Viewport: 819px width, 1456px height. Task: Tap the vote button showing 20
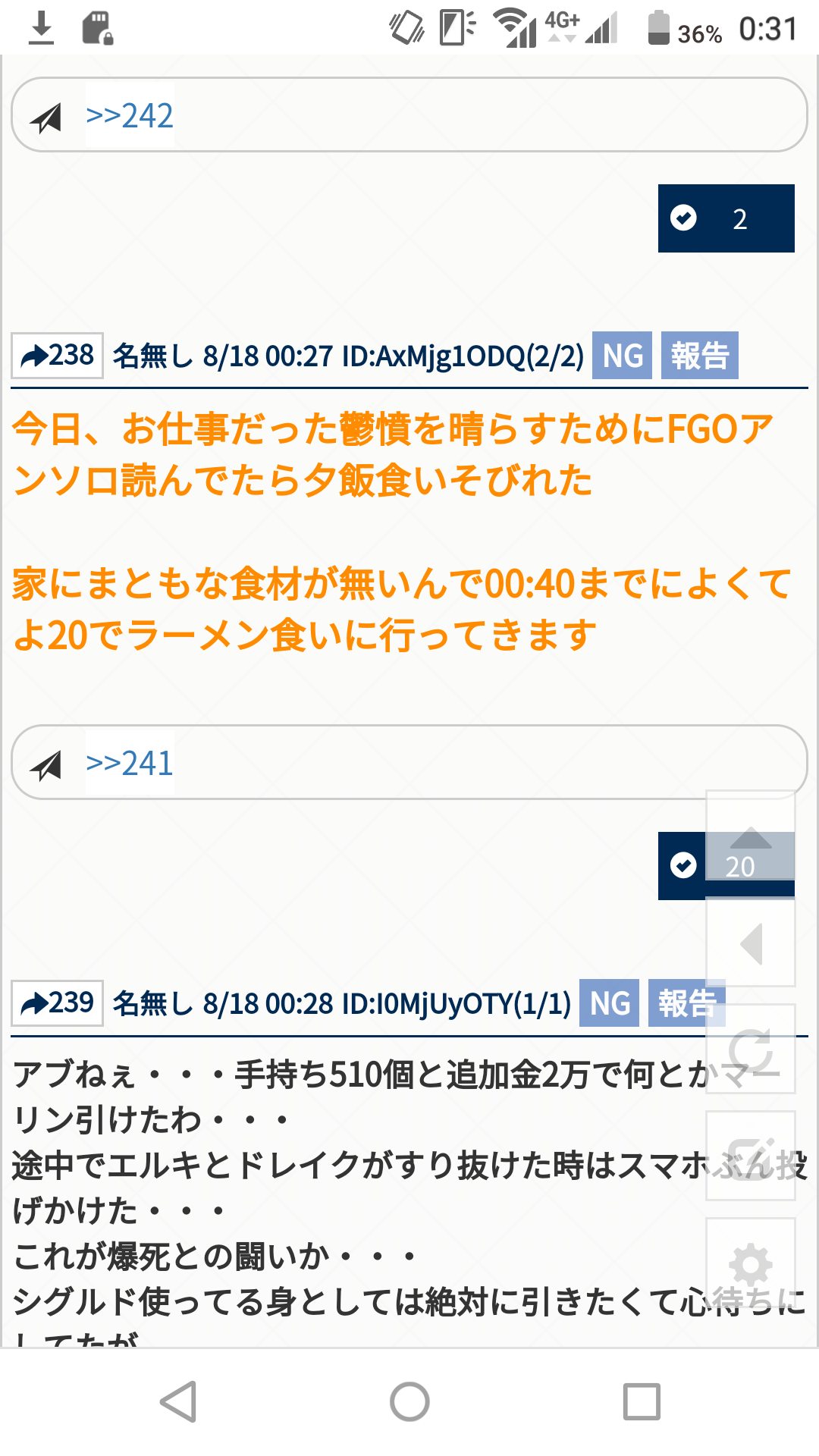681,866
